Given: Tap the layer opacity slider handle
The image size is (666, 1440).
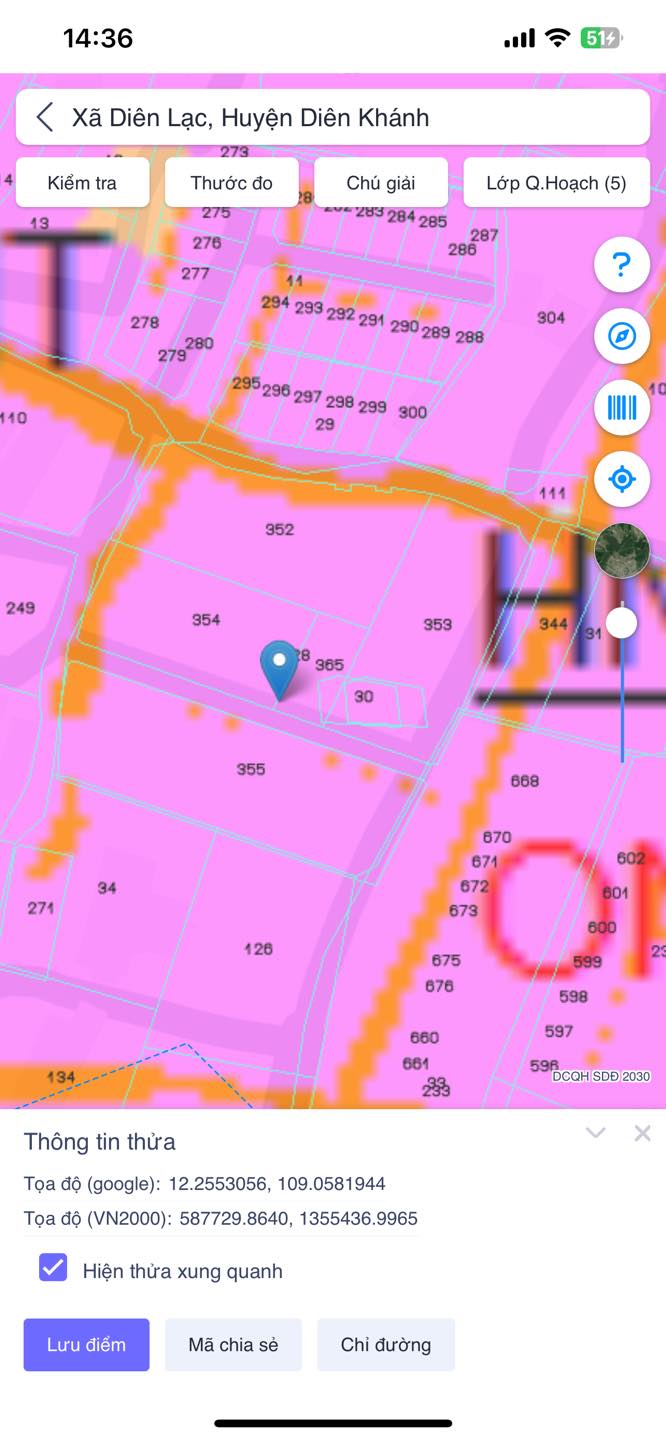Looking at the screenshot, I should coord(622,623).
